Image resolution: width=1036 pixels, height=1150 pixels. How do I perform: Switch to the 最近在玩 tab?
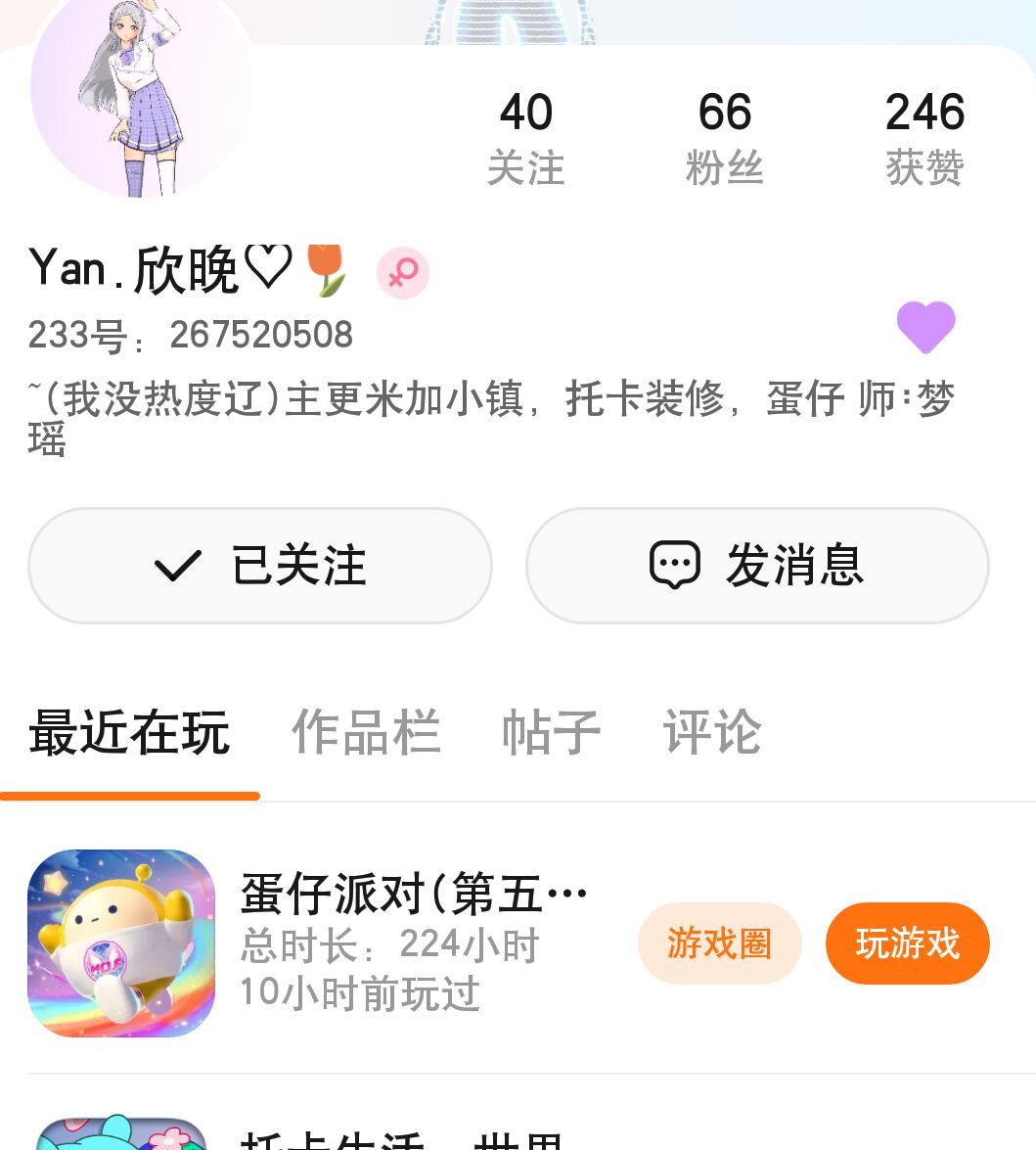pyautogui.click(x=129, y=733)
